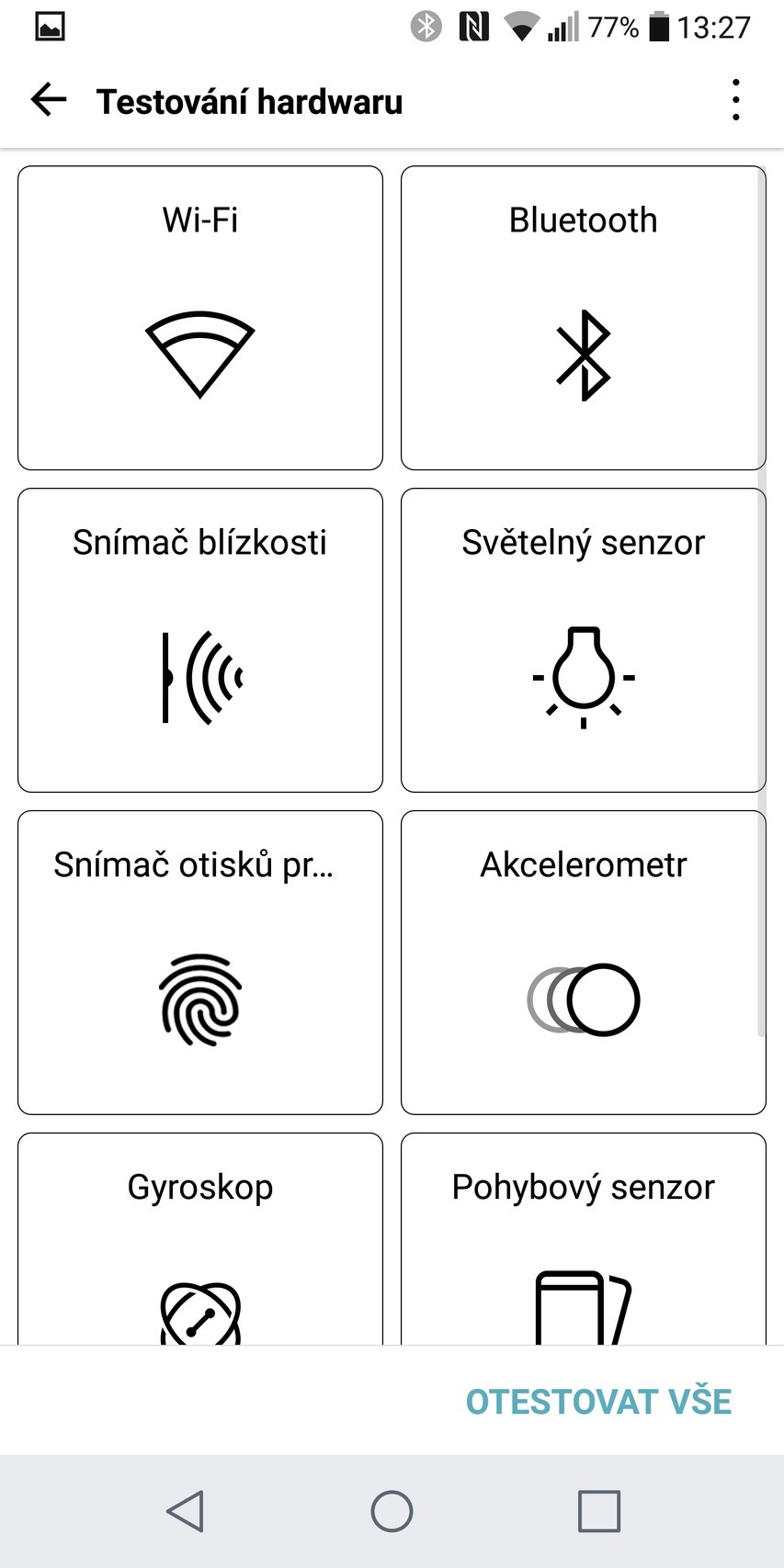Tap the light bulb sensor icon
The height and width of the screenshot is (1568, 784).
click(583, 677)
